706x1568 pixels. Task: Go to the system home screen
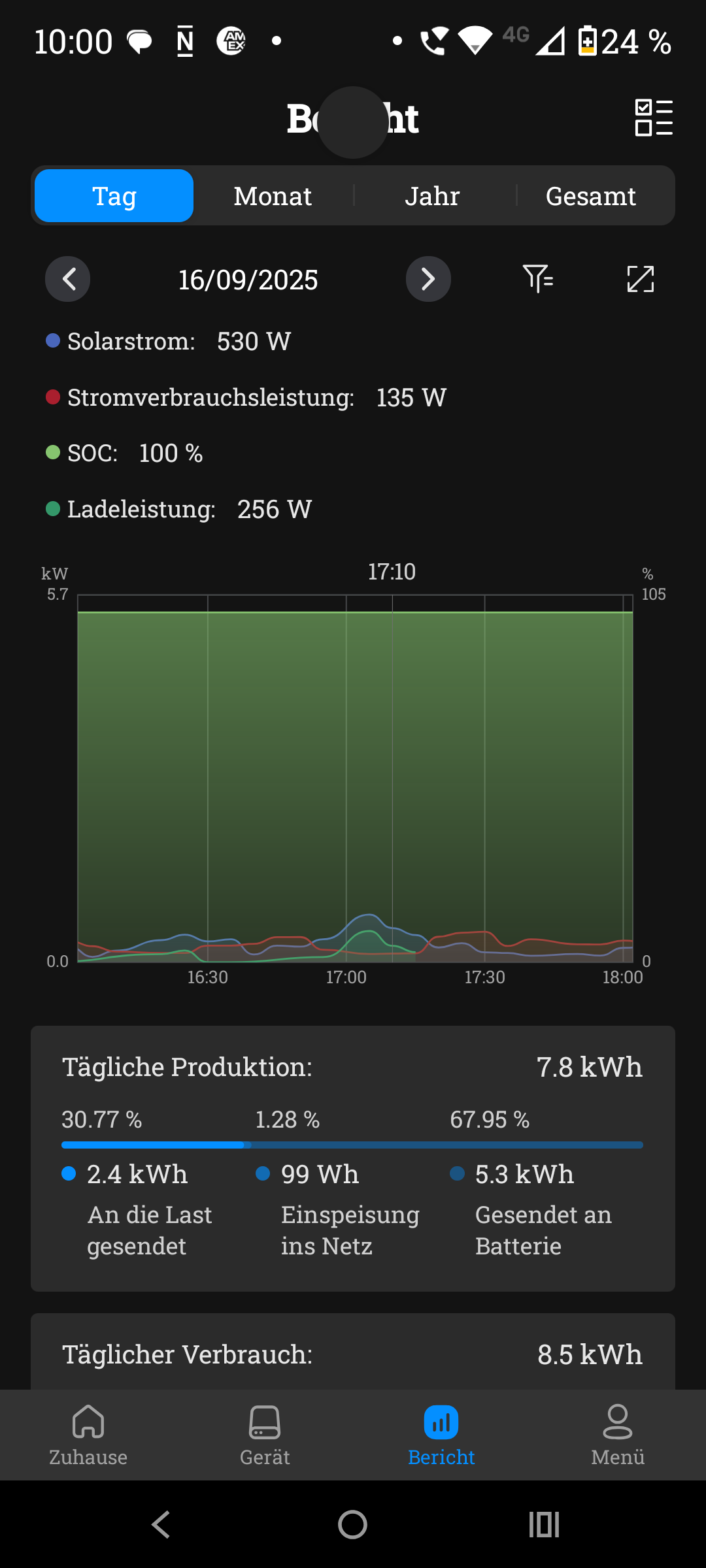(x=352, y=1524)
